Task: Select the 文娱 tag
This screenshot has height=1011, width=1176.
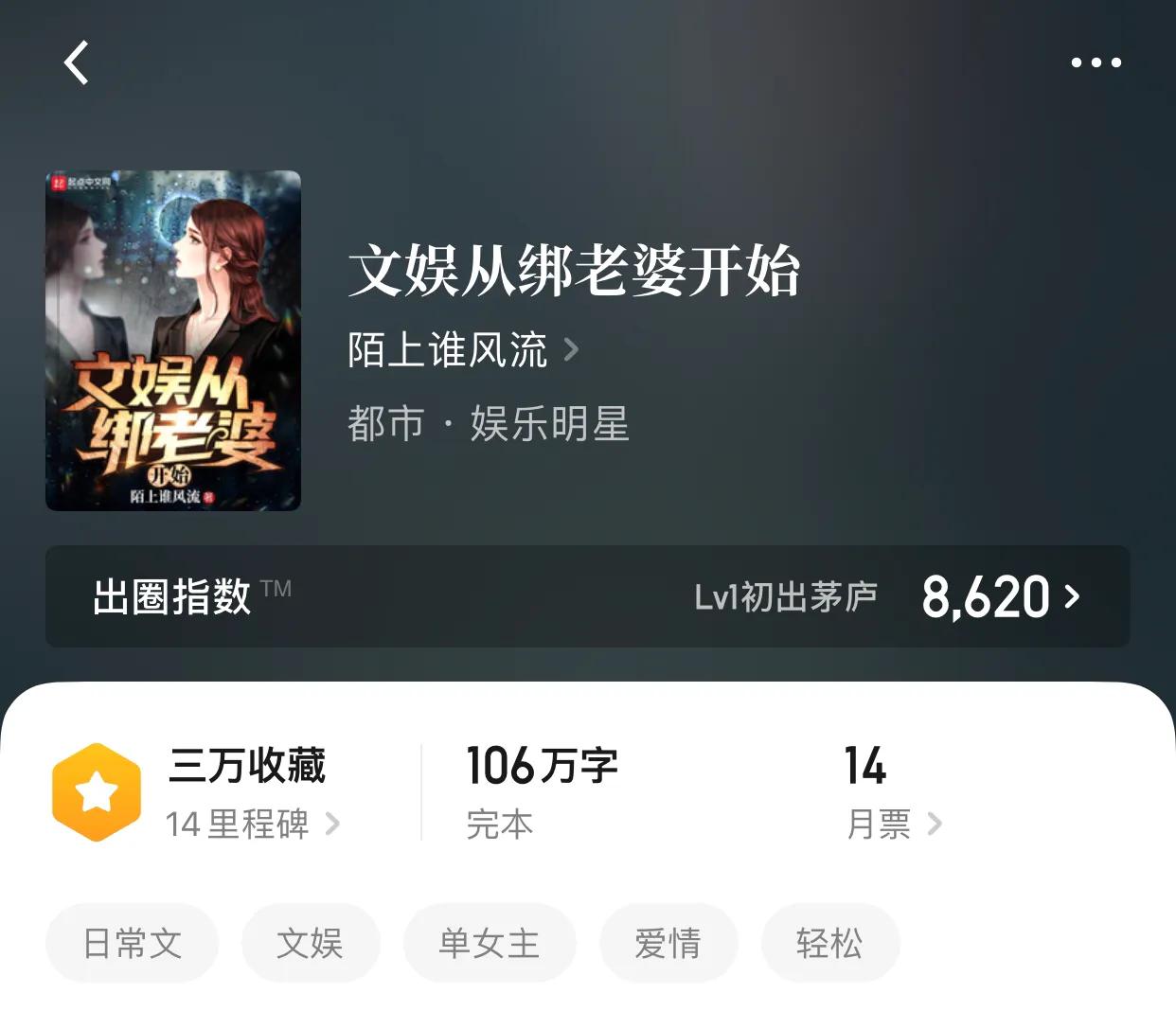Action: (310, 943)
